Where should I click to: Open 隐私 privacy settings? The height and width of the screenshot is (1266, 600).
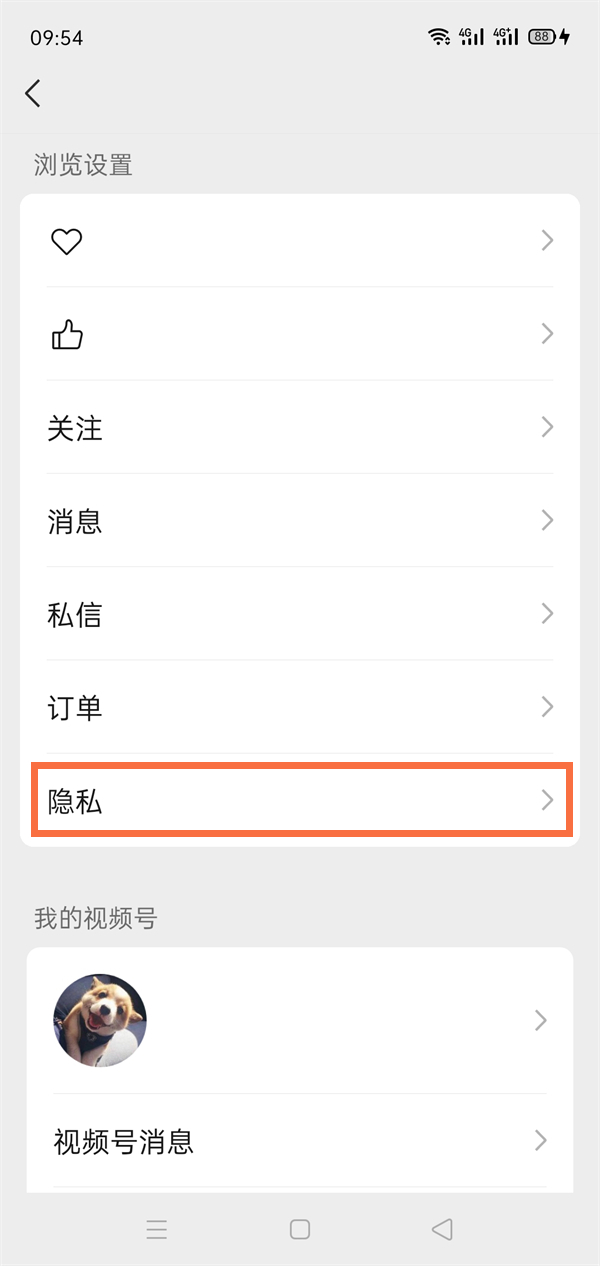coord(300,800)
